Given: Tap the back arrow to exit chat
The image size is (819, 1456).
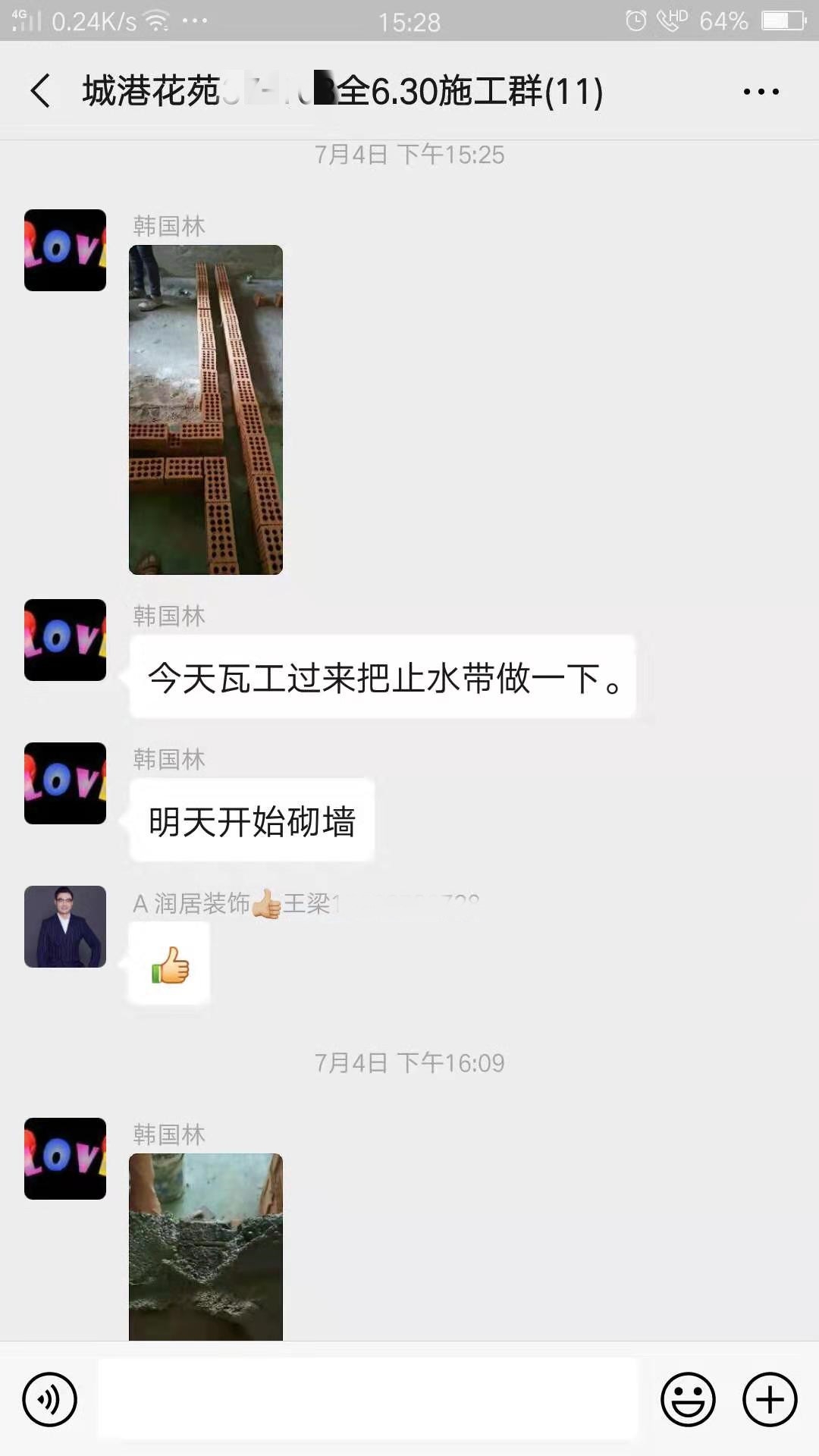Looking at the screenshot, I should 39,89.
